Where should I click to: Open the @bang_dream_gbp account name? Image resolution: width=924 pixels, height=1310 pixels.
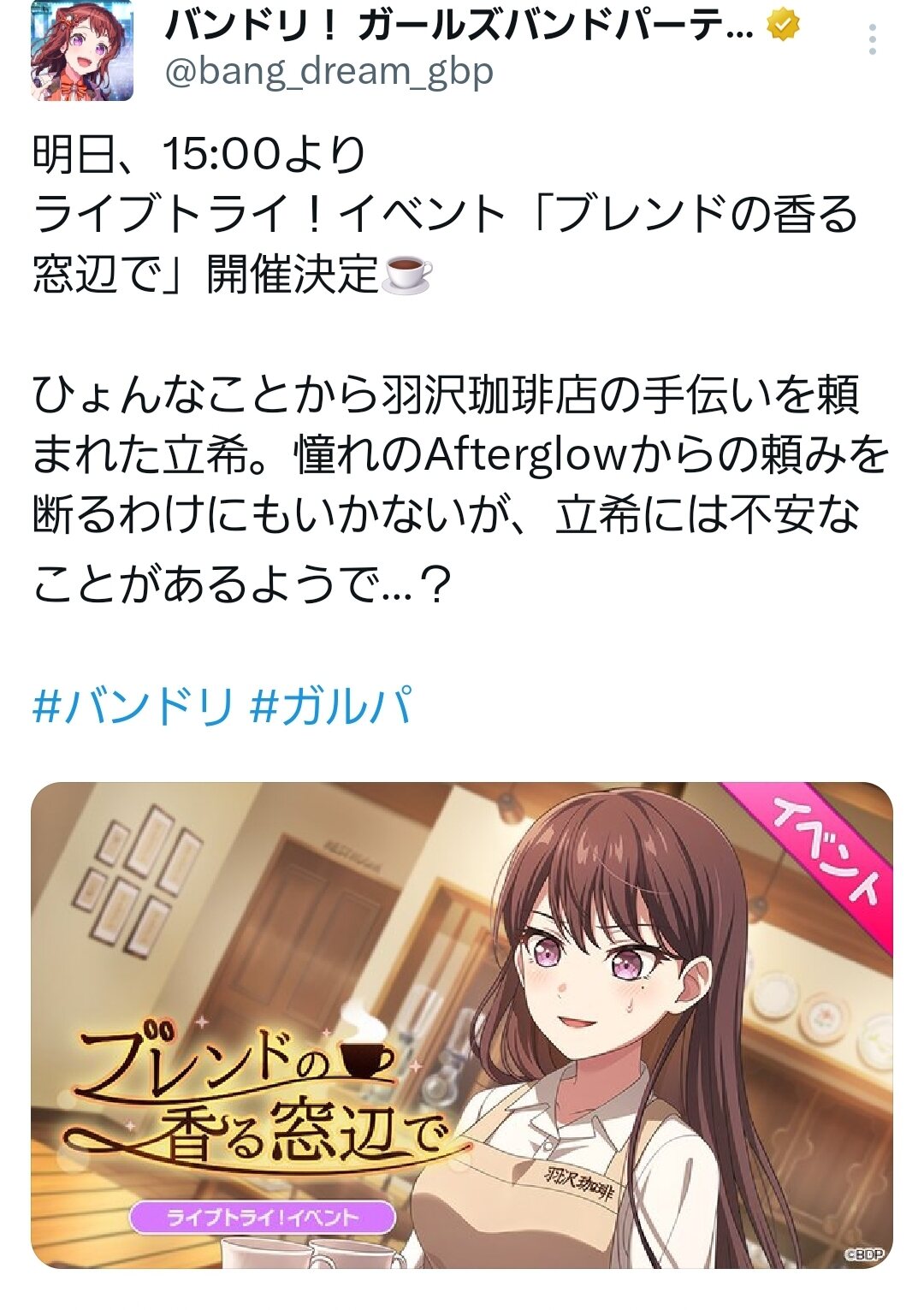[x=329, y=71]
